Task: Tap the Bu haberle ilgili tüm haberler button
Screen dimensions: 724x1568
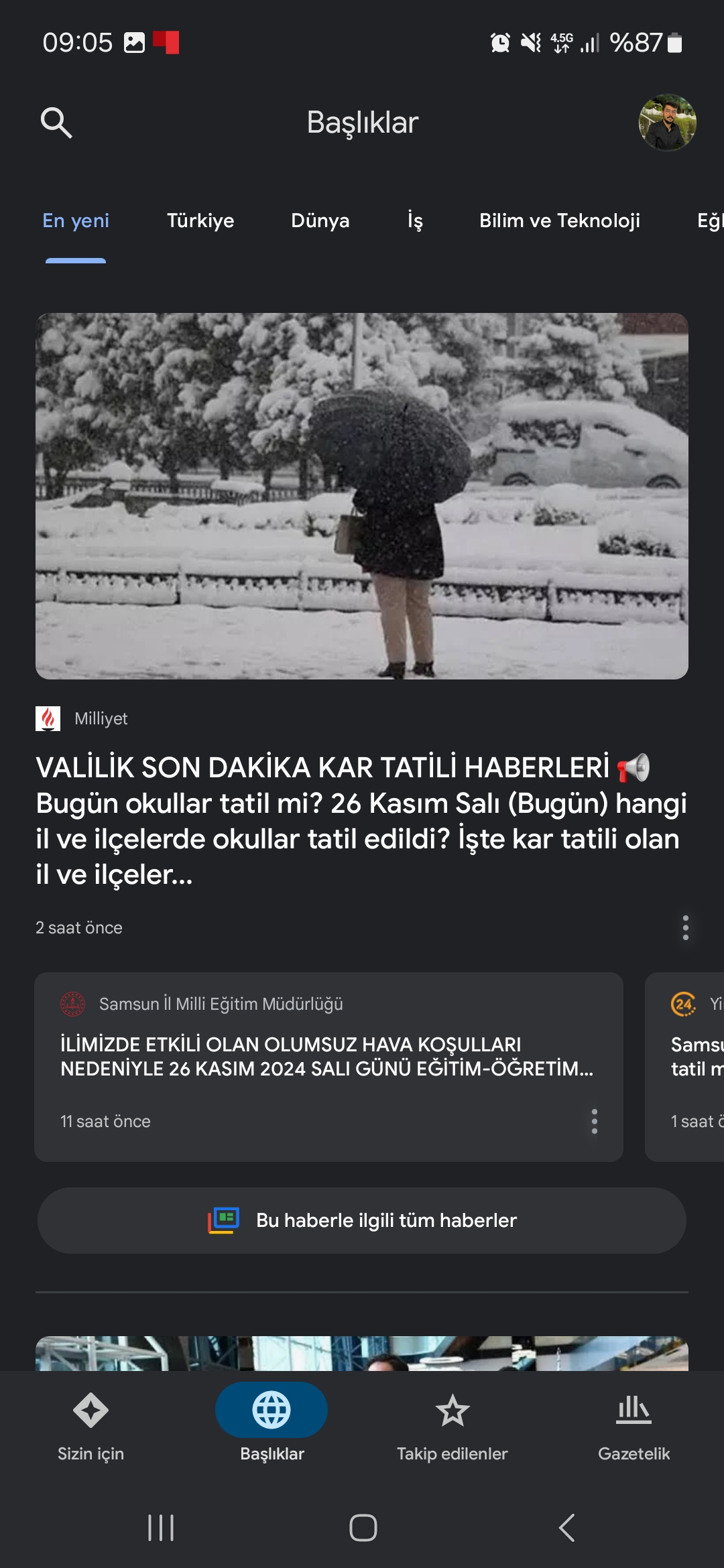Action: pos(362,1221)
